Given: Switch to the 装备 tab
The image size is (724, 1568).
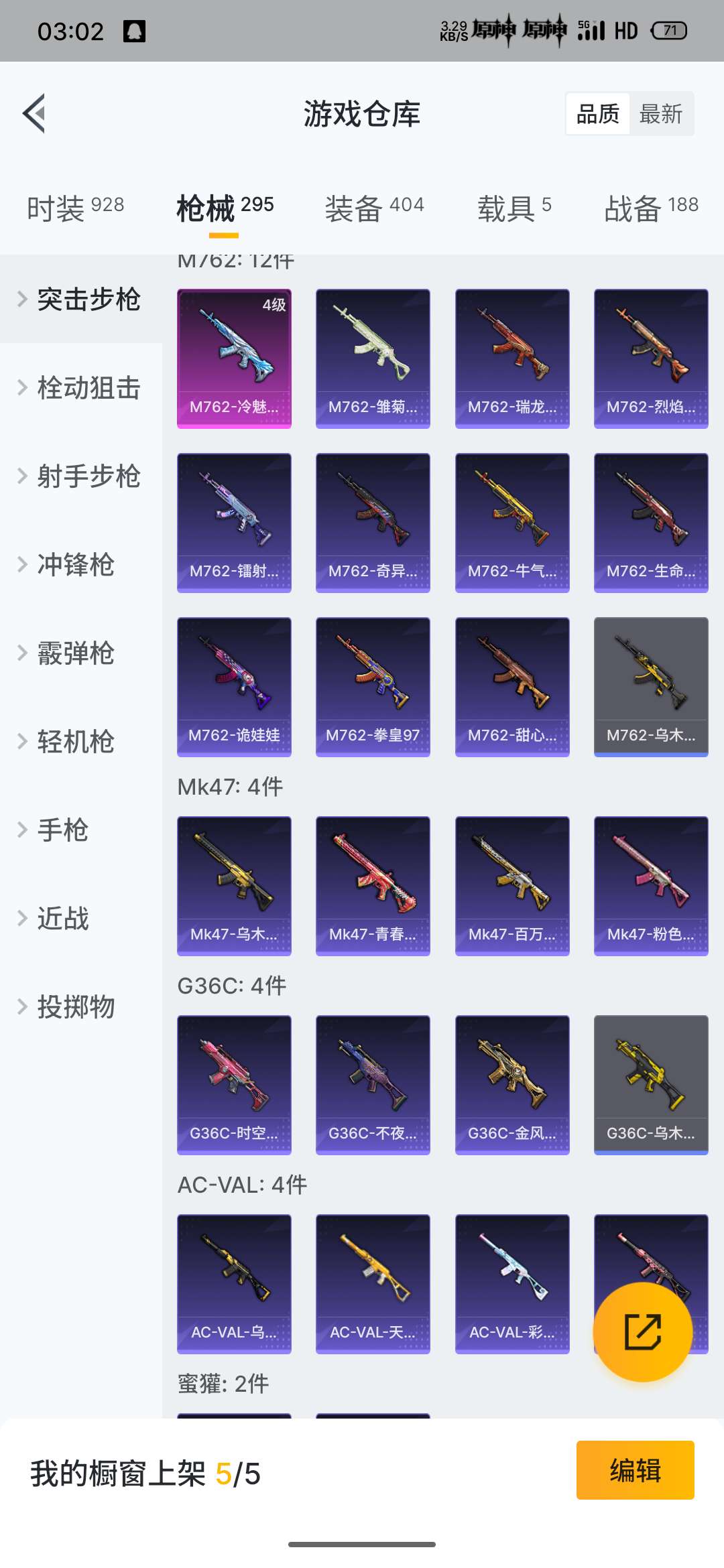Looking at the screenshot, I should click(x=374, y=208).
